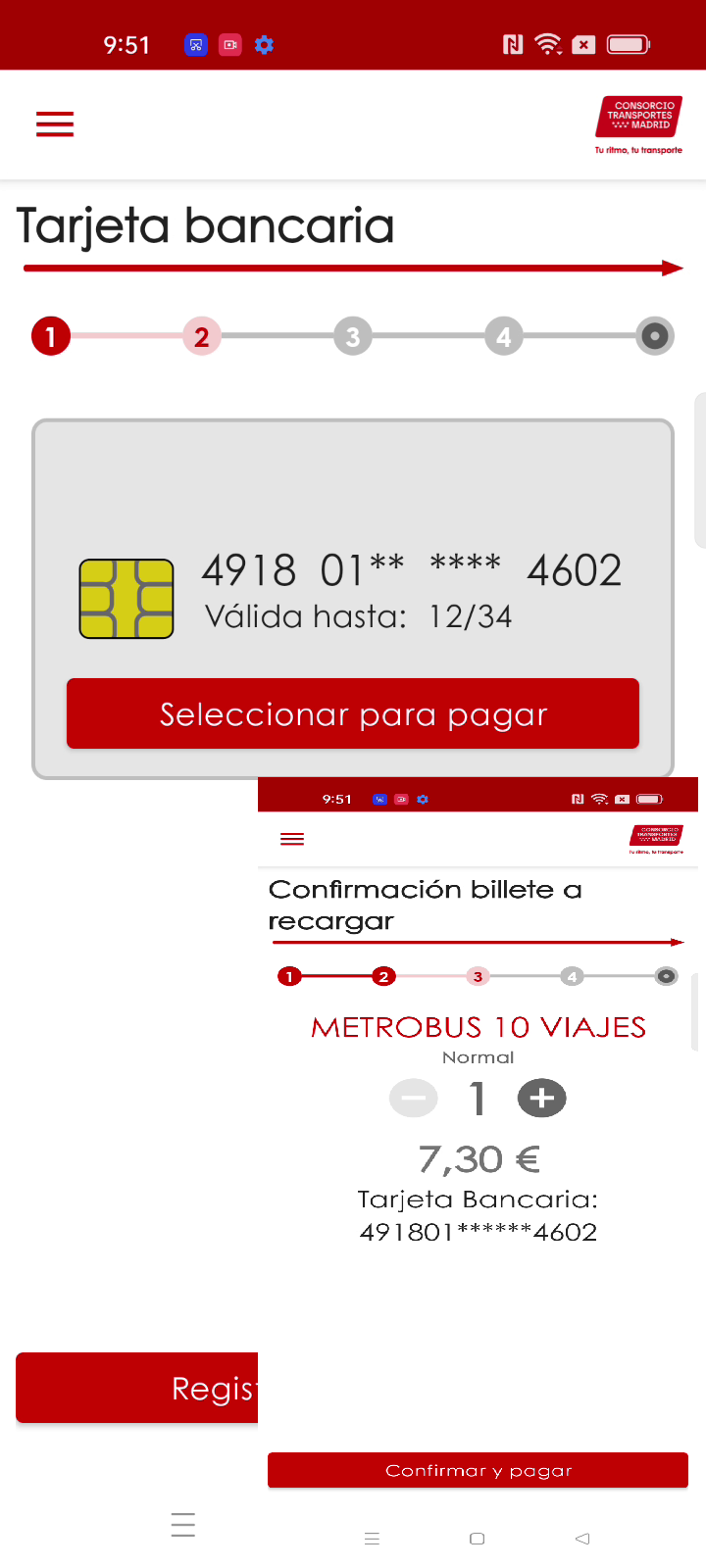Viewport: 706px width, 1568px height.
Task: Confirm with Confirmar y pagar
Action: coord(478,1470)
